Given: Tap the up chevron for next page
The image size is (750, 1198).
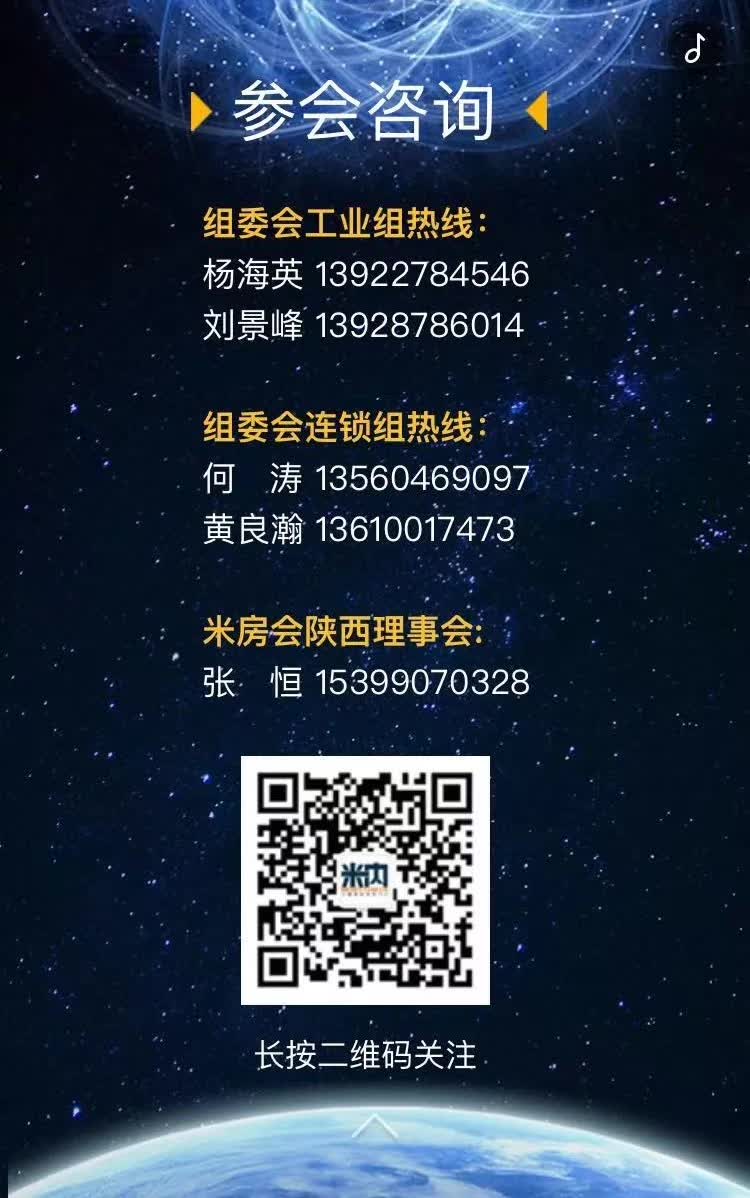Looking at the screenshot, I should tap(375, 1127).
